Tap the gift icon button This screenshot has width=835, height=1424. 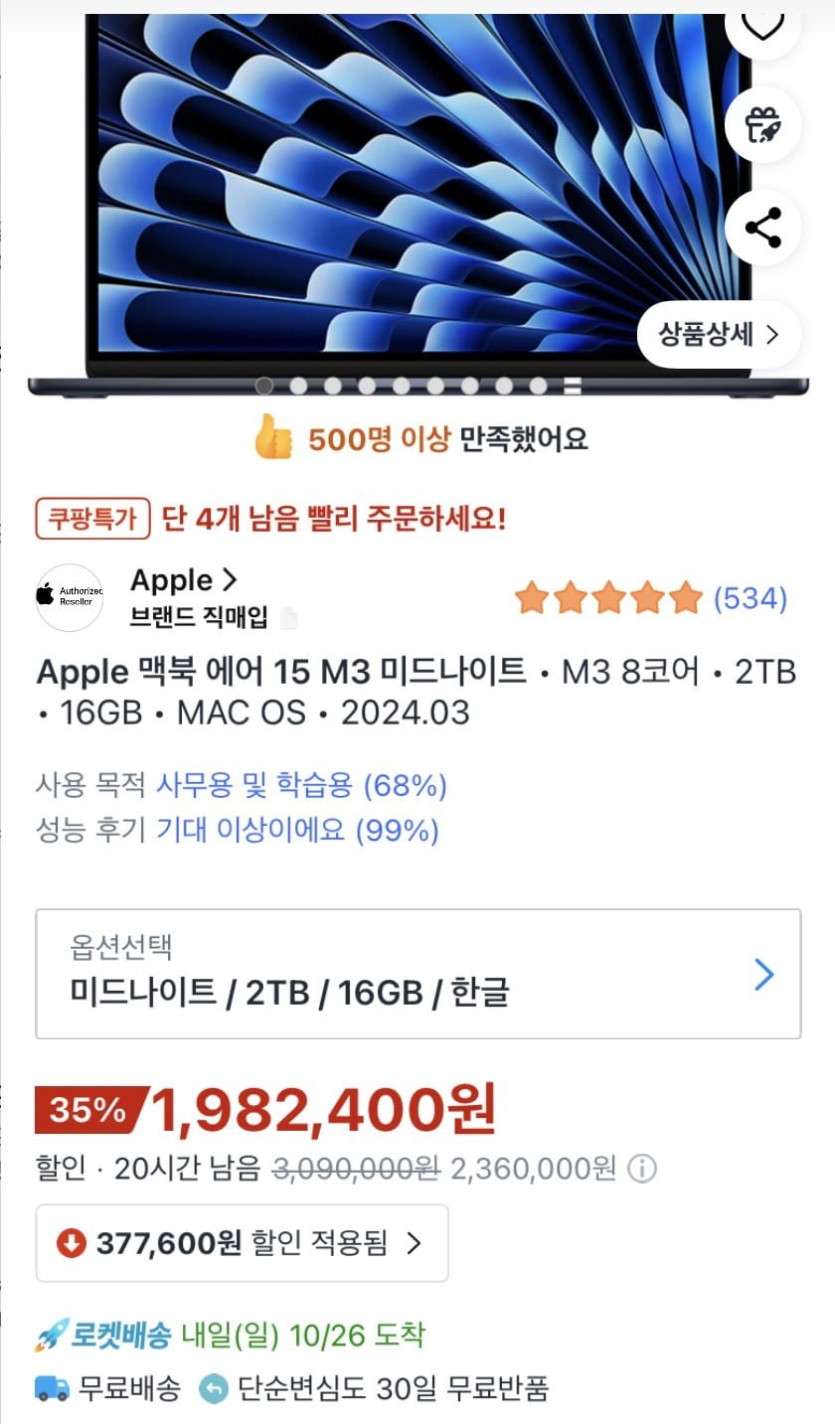[763, 126]
